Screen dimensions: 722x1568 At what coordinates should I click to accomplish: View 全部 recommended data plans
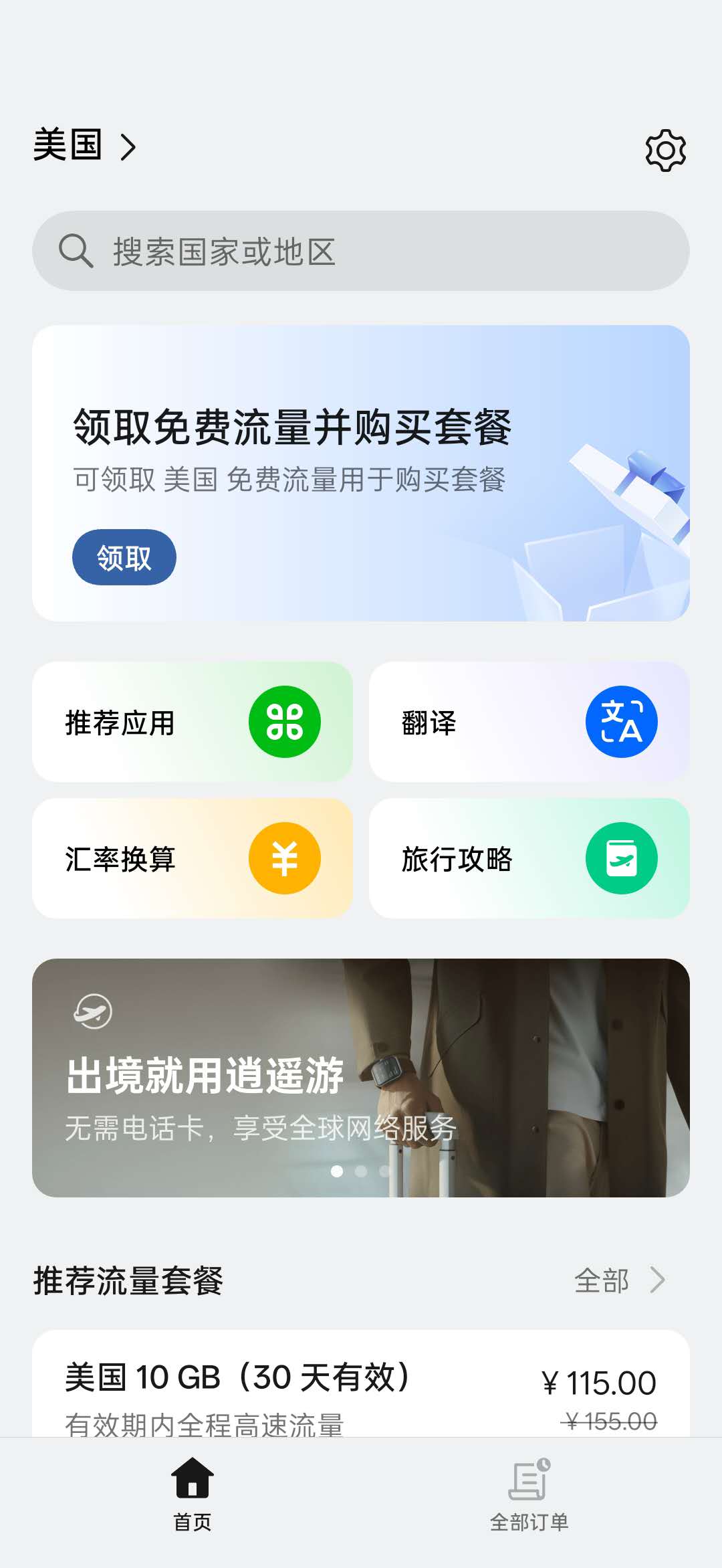619,1280
